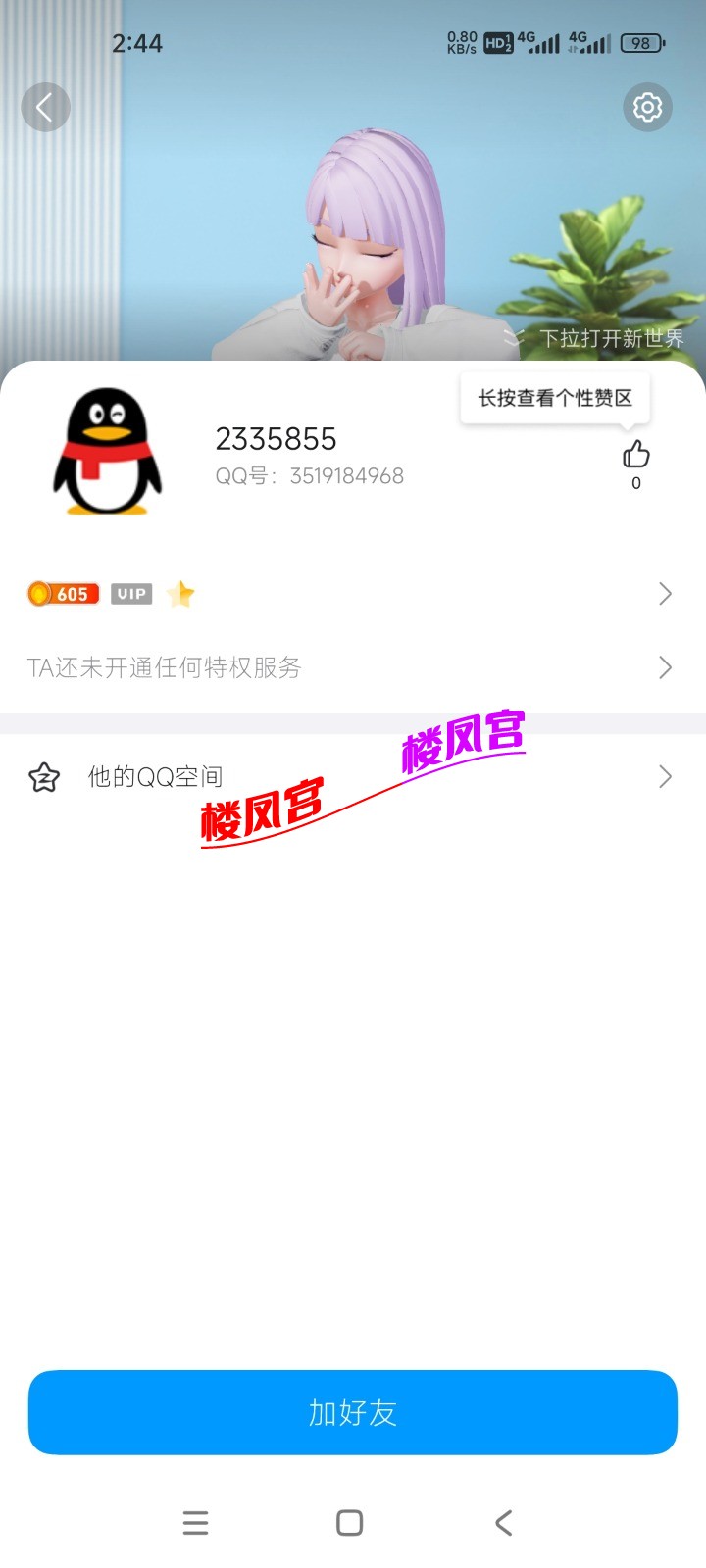Tap the 加好友 button
Image resolution: width=706 pixels, height=1568 pixels.
(x=353, y=1412)
